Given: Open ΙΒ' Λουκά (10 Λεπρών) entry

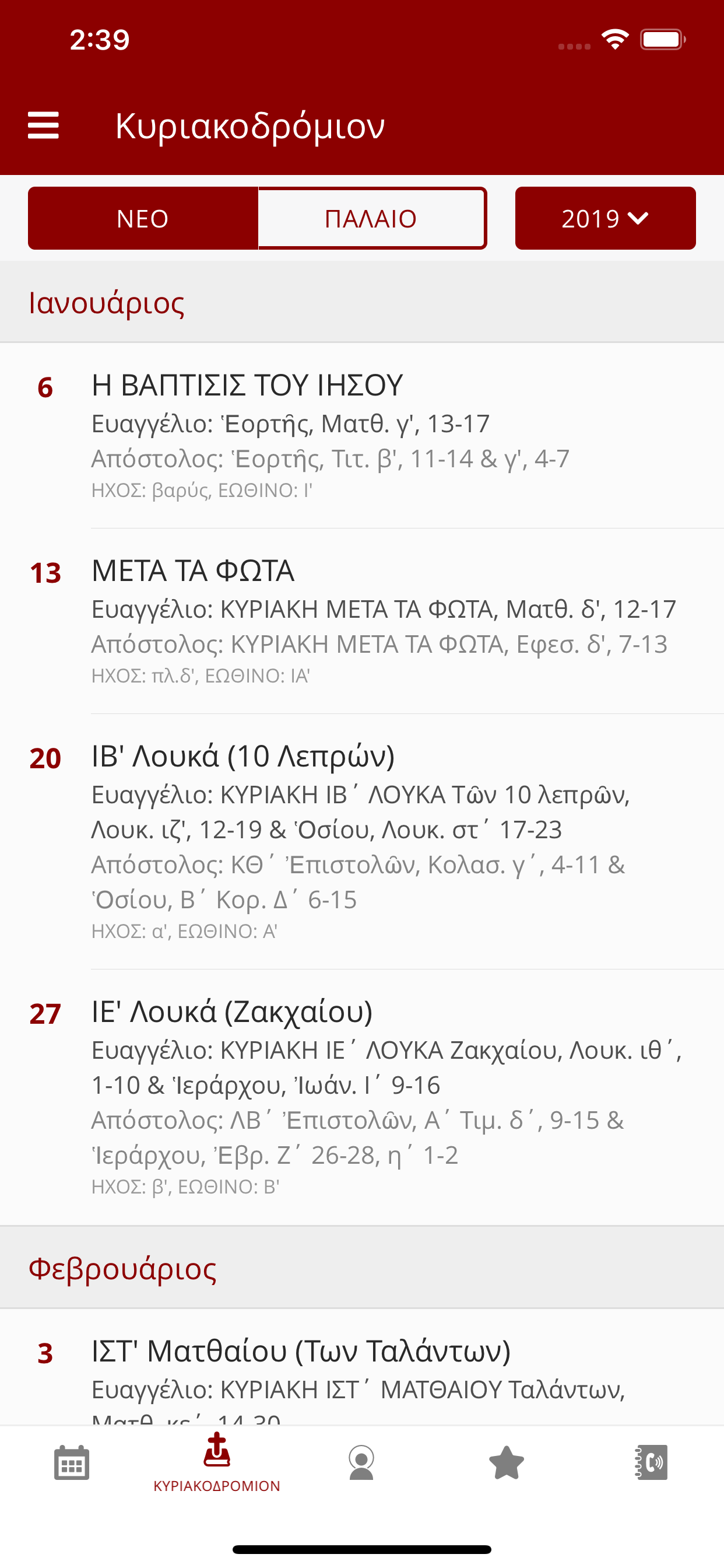Looking at the screenshot, I should (x=362, y=842).
